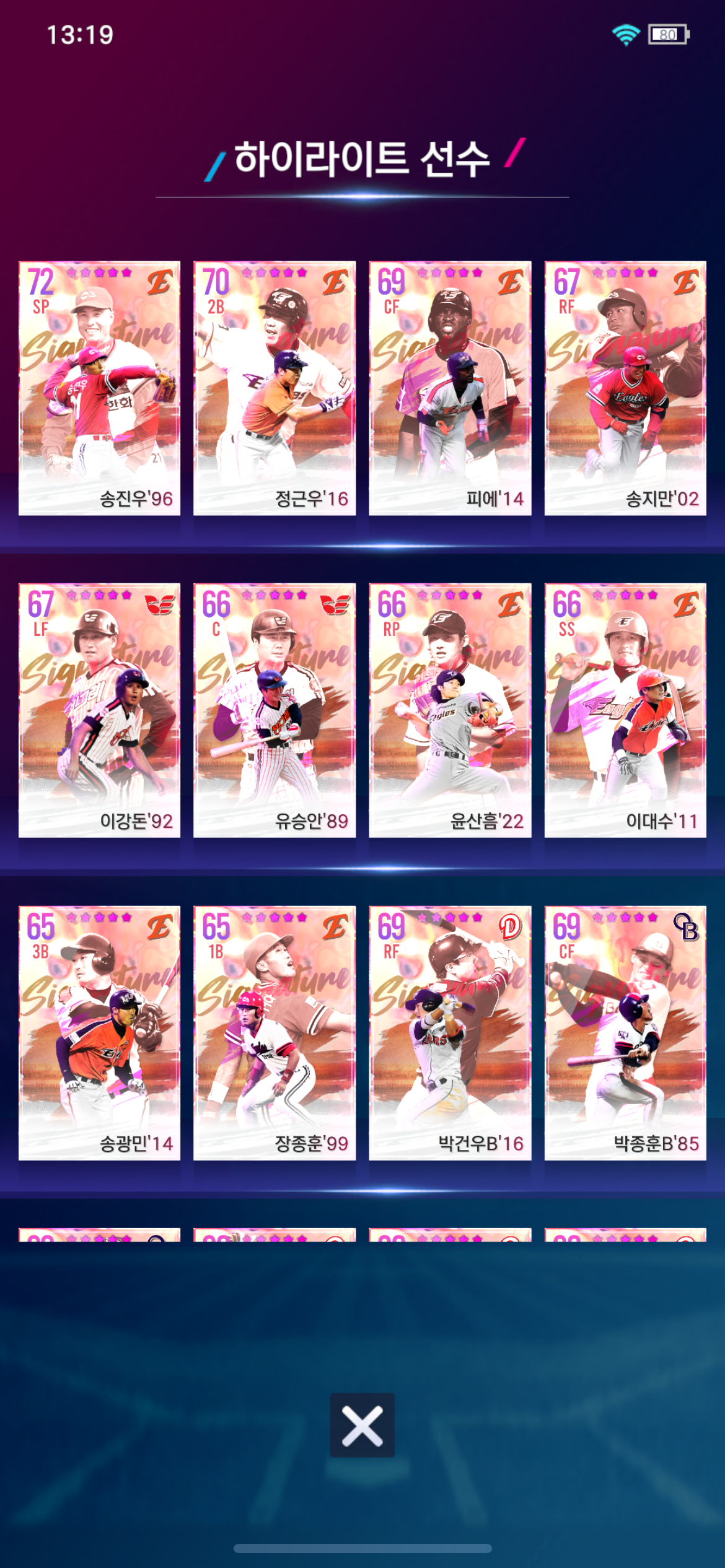This screenshot has width=725, height=1568.
Task: Tap the 송지만'02 right fielder card
Action: click(x=625, y=388)
